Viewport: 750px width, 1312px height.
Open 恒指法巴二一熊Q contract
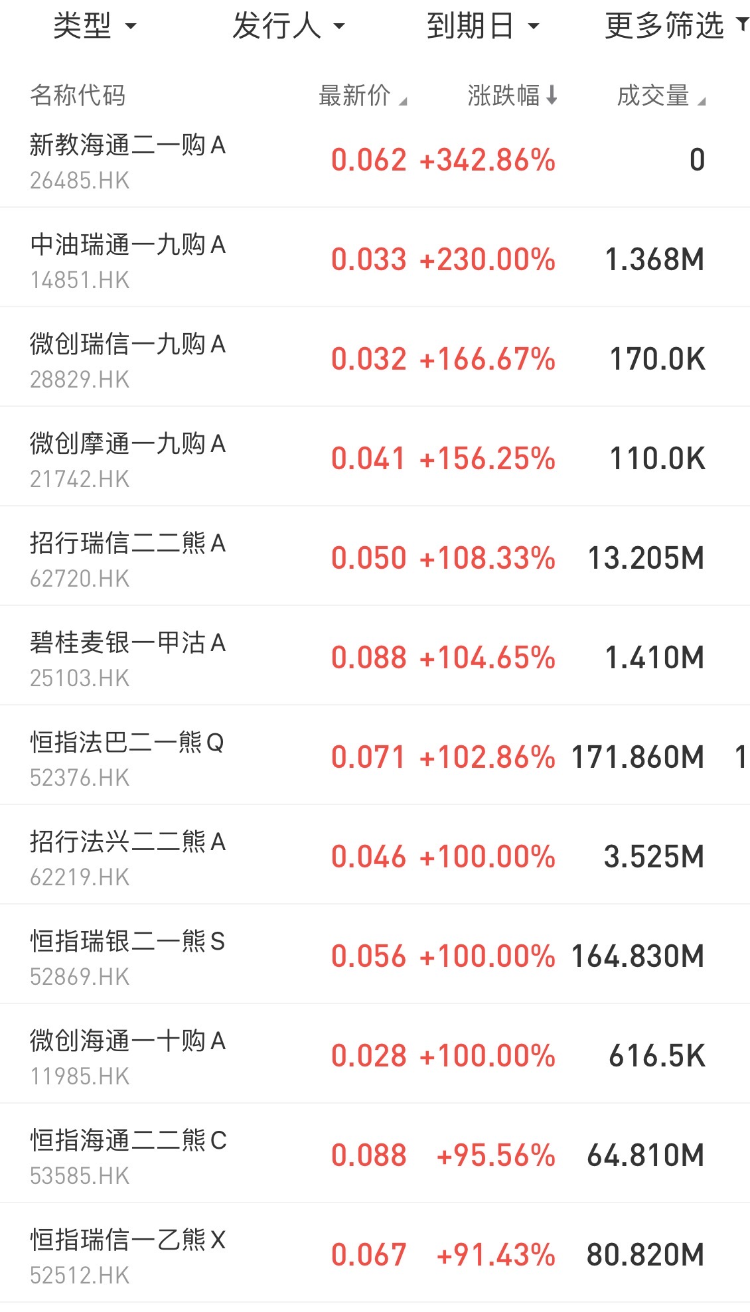[x=128, y=757]
